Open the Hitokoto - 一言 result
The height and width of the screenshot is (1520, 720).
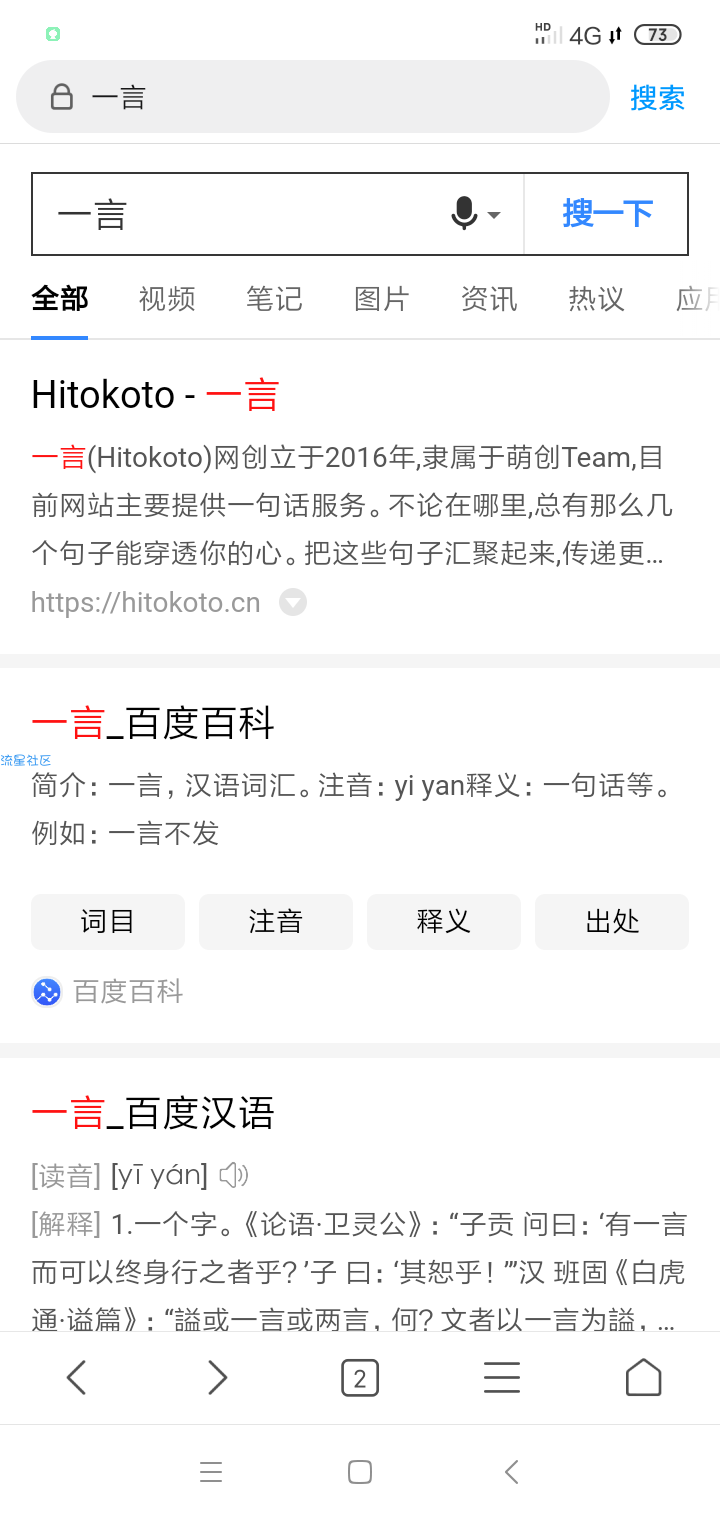click(155, 395)
